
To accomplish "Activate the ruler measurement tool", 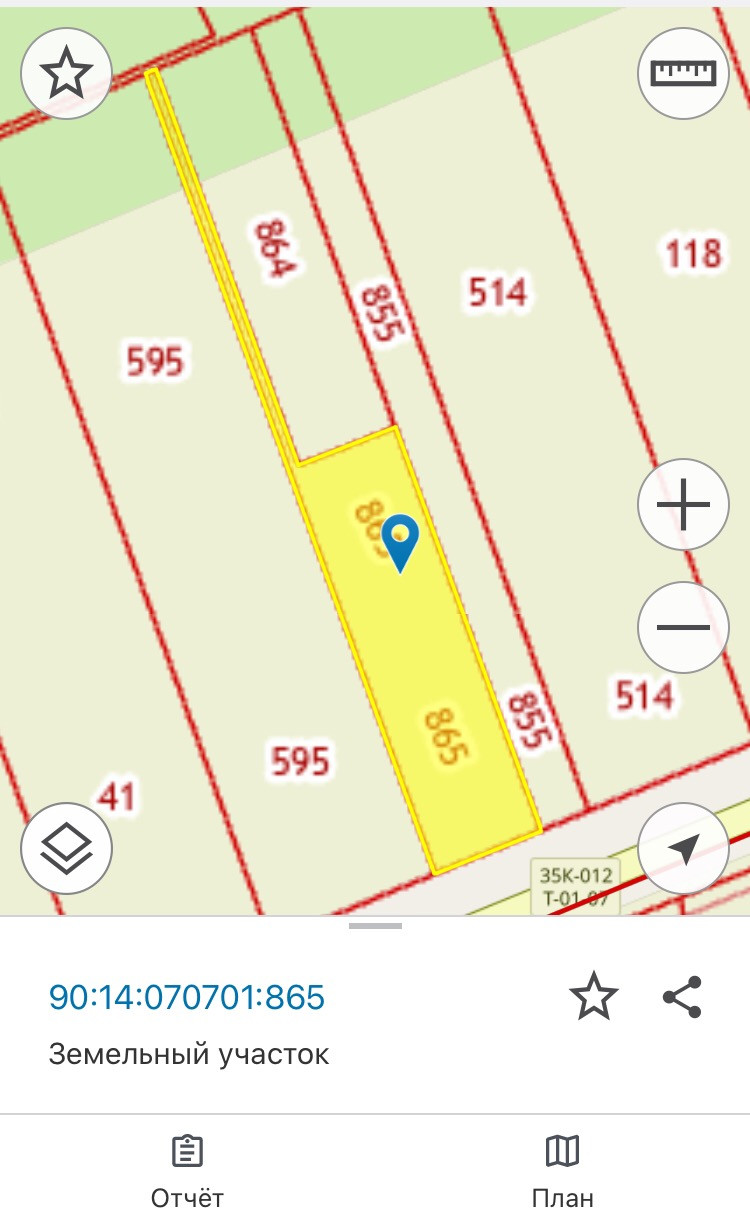I will [683, 73].
